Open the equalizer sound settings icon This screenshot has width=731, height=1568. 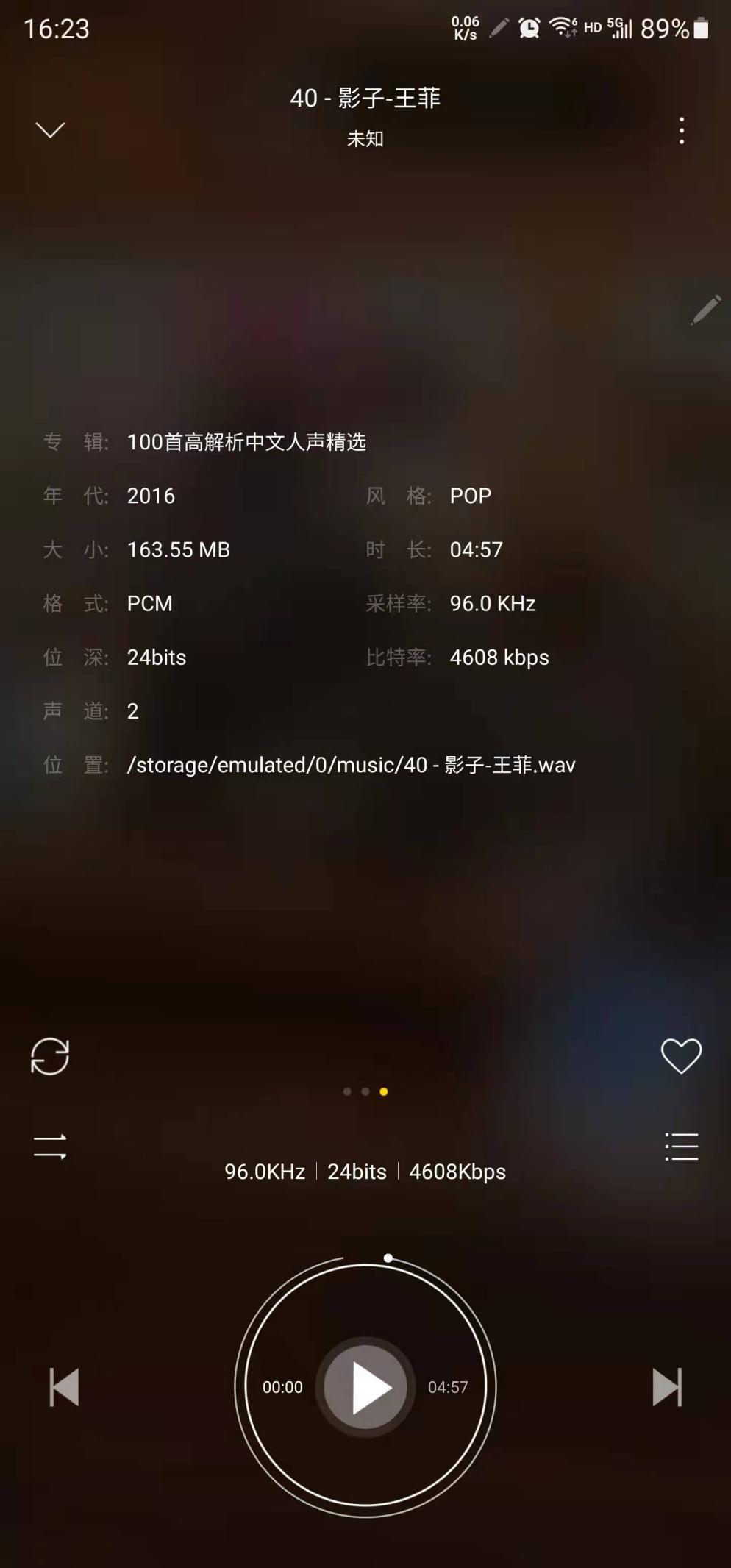pos(50,1146)
